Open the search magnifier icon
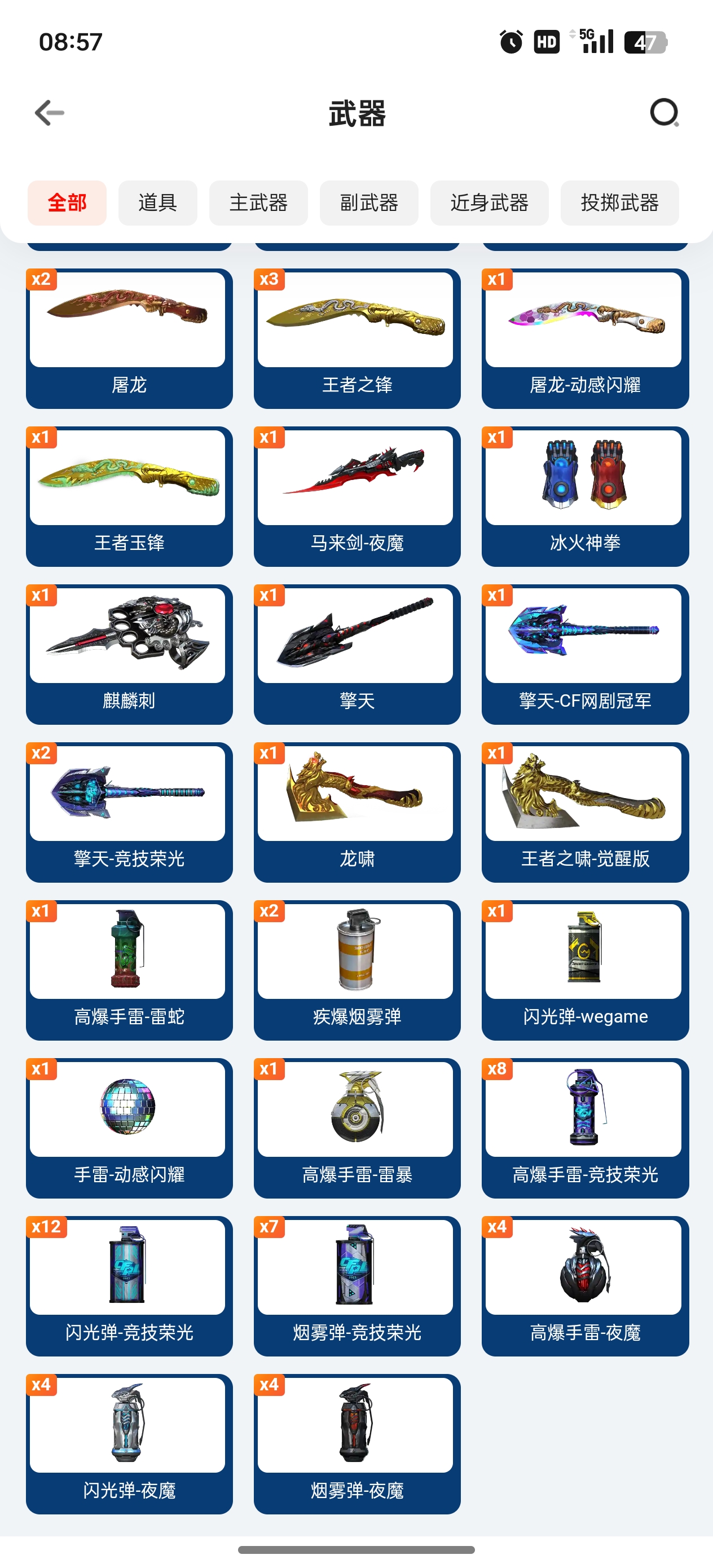 664,113
